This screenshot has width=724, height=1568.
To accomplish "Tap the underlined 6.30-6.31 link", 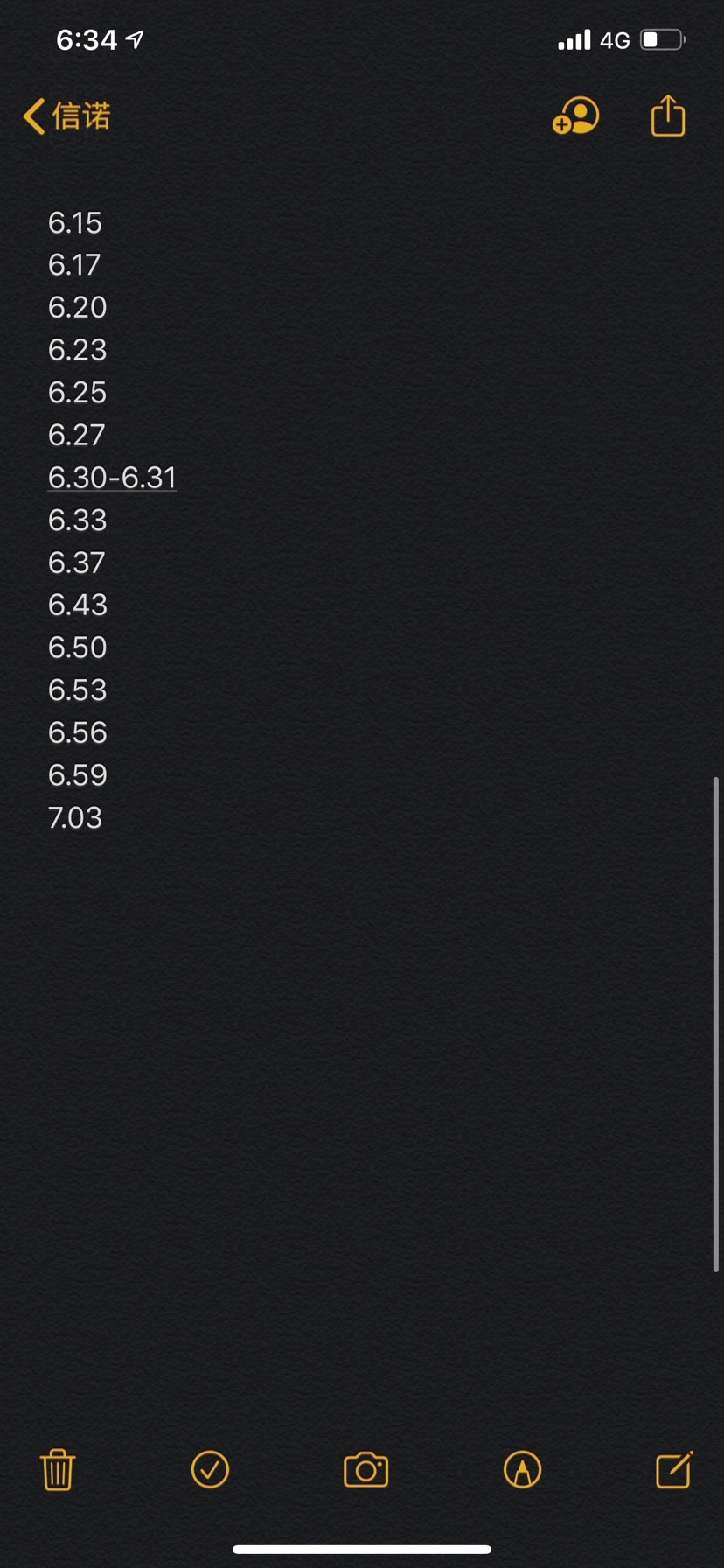I will point(112,478).
